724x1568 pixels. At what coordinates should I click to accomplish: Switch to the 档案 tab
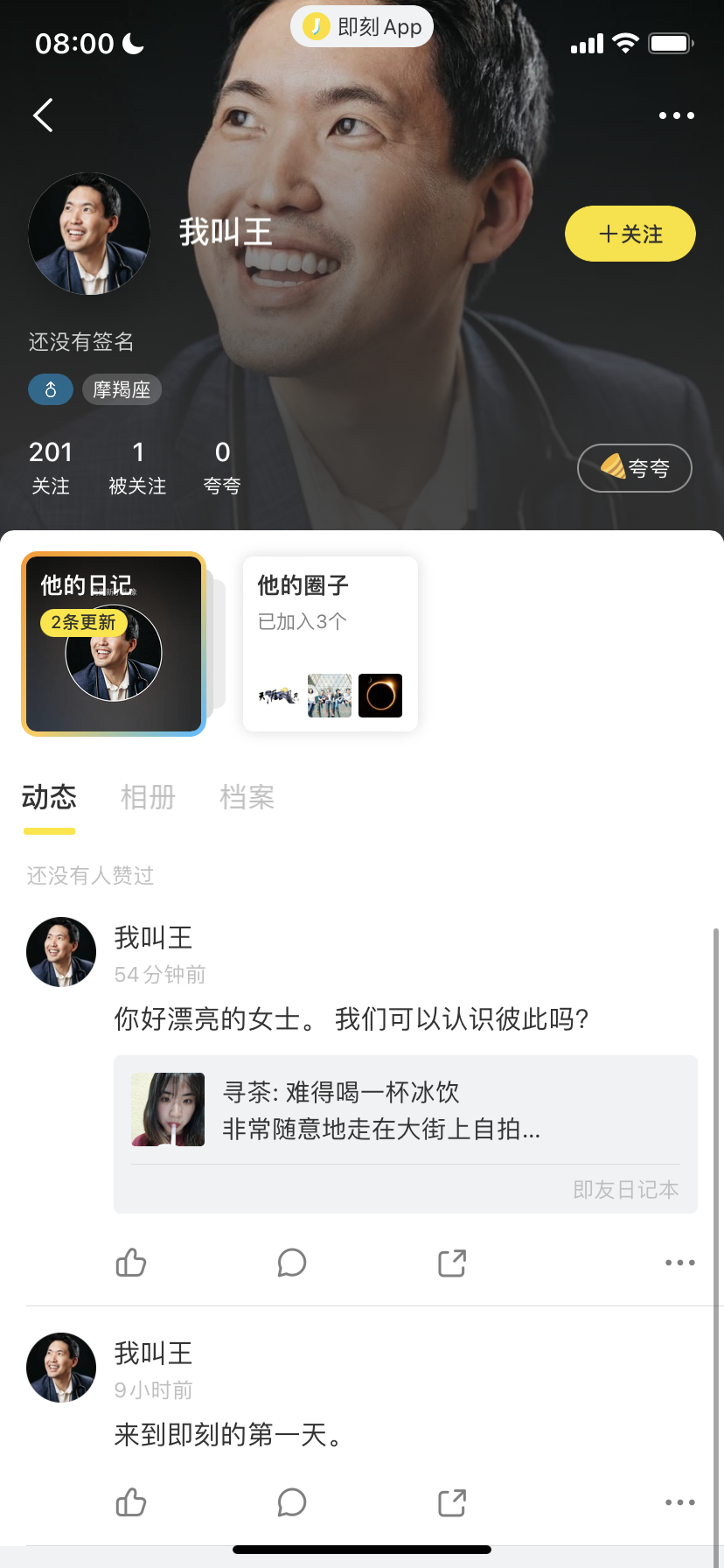click(247, 797)
